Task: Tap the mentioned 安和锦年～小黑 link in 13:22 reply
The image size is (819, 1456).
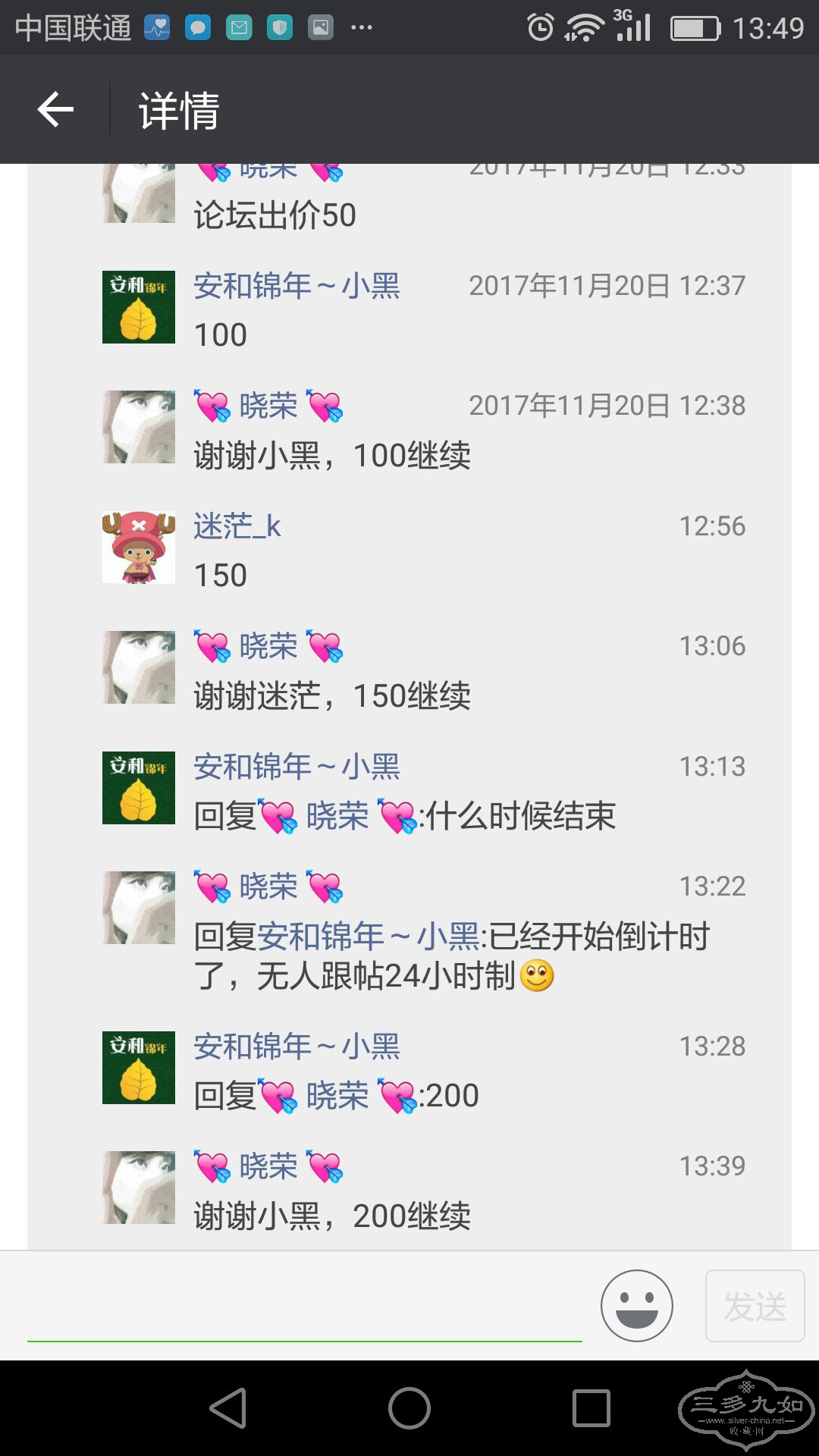Action: pyautogui.click(x=368, y=937)
